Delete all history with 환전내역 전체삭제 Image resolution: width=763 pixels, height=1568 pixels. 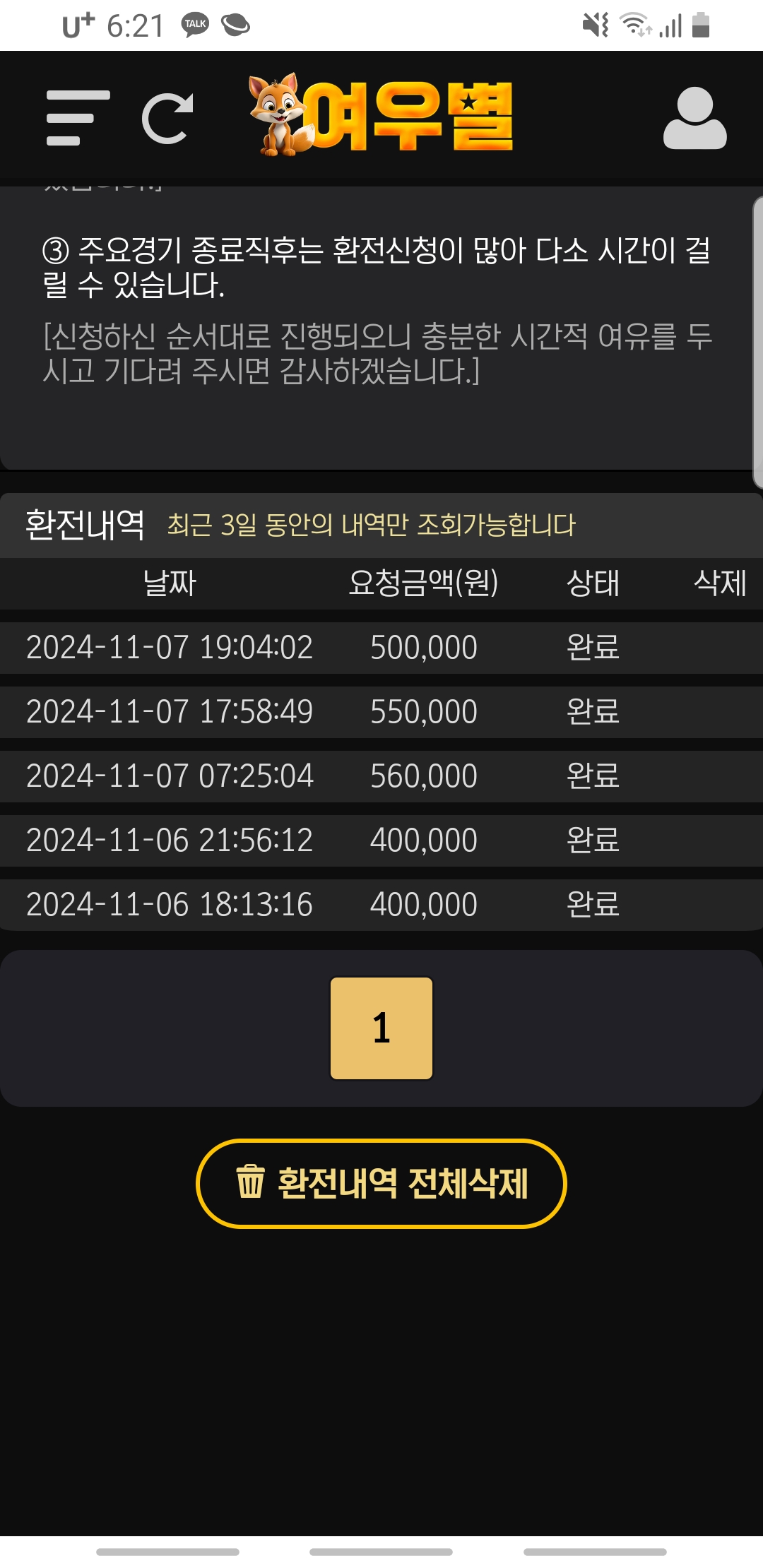pos(381,1183)
